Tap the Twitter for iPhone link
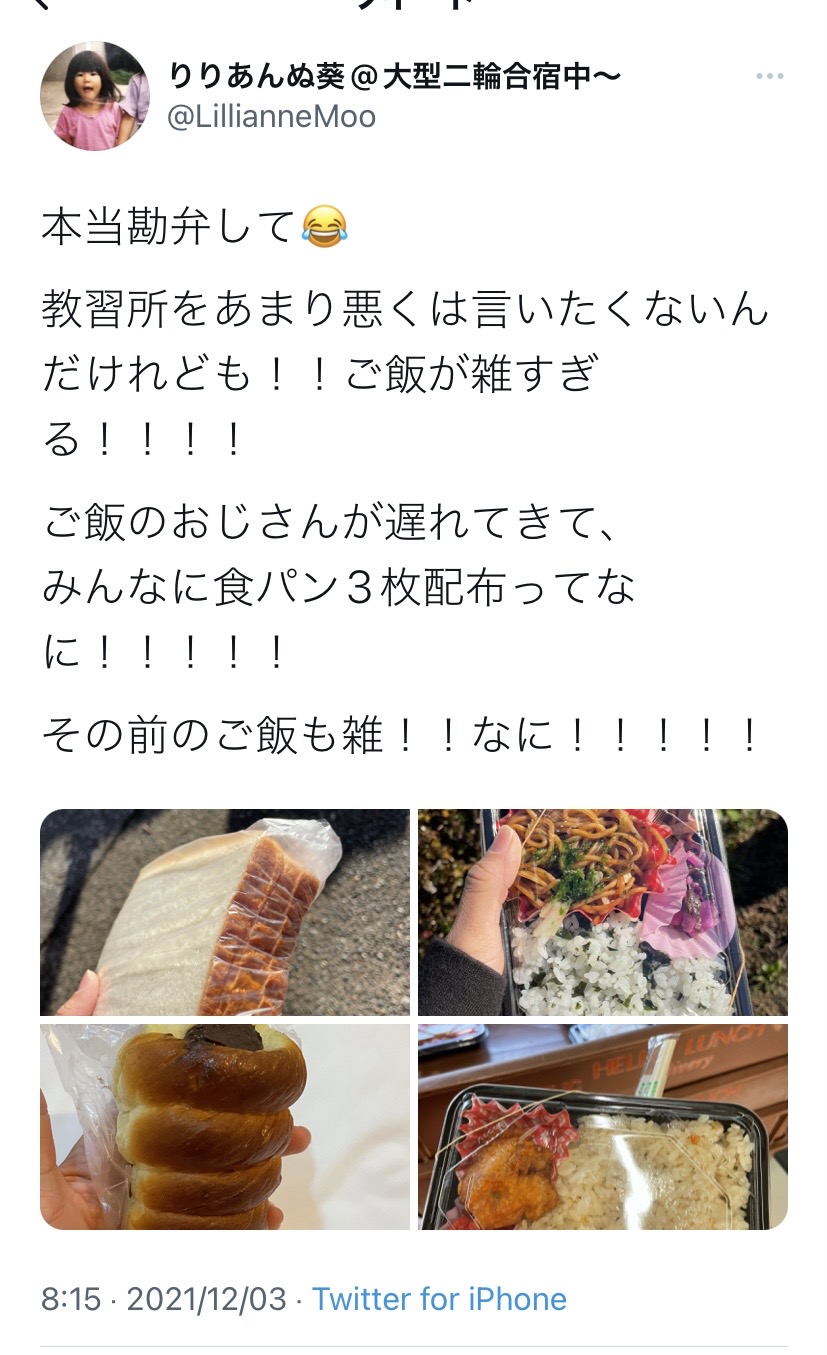The width and height of the screenshot is (827, 1355). click(439, 1299)
